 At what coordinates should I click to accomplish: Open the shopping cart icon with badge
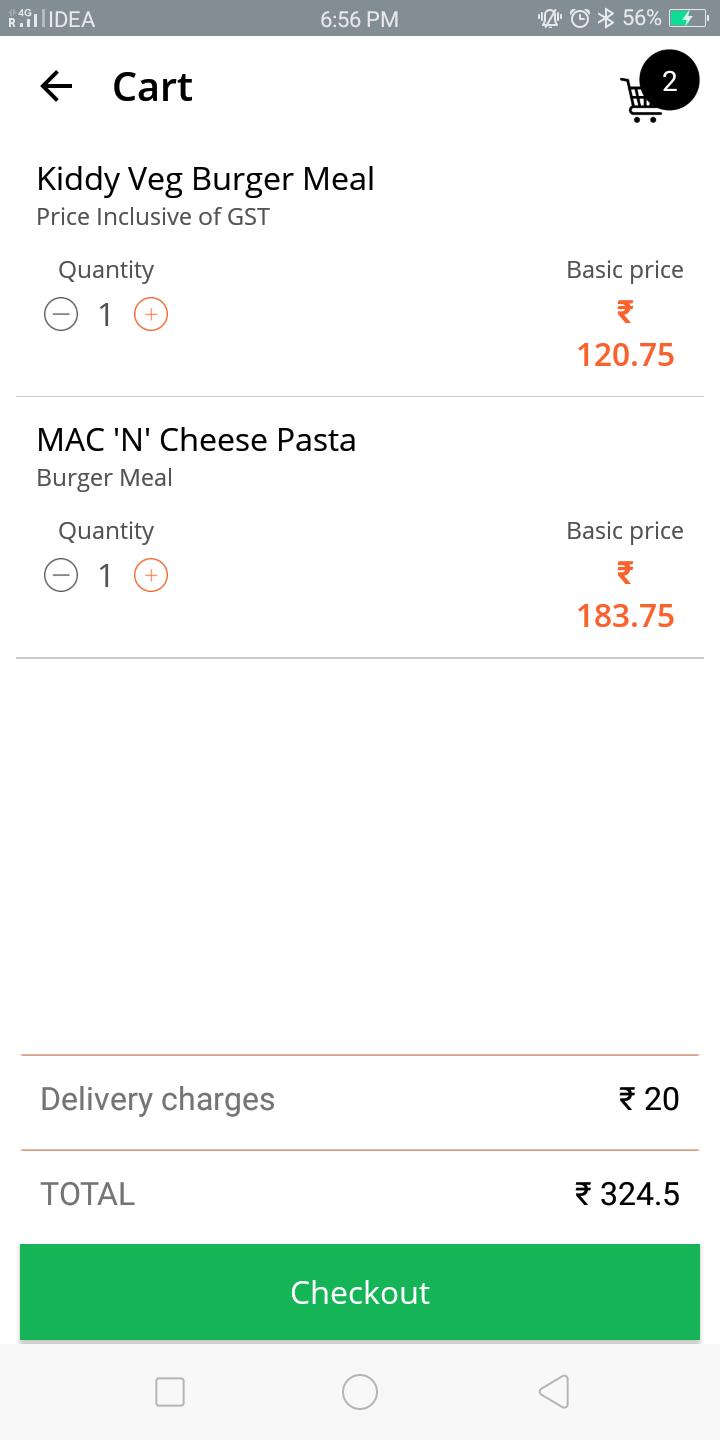coord(658,87)
